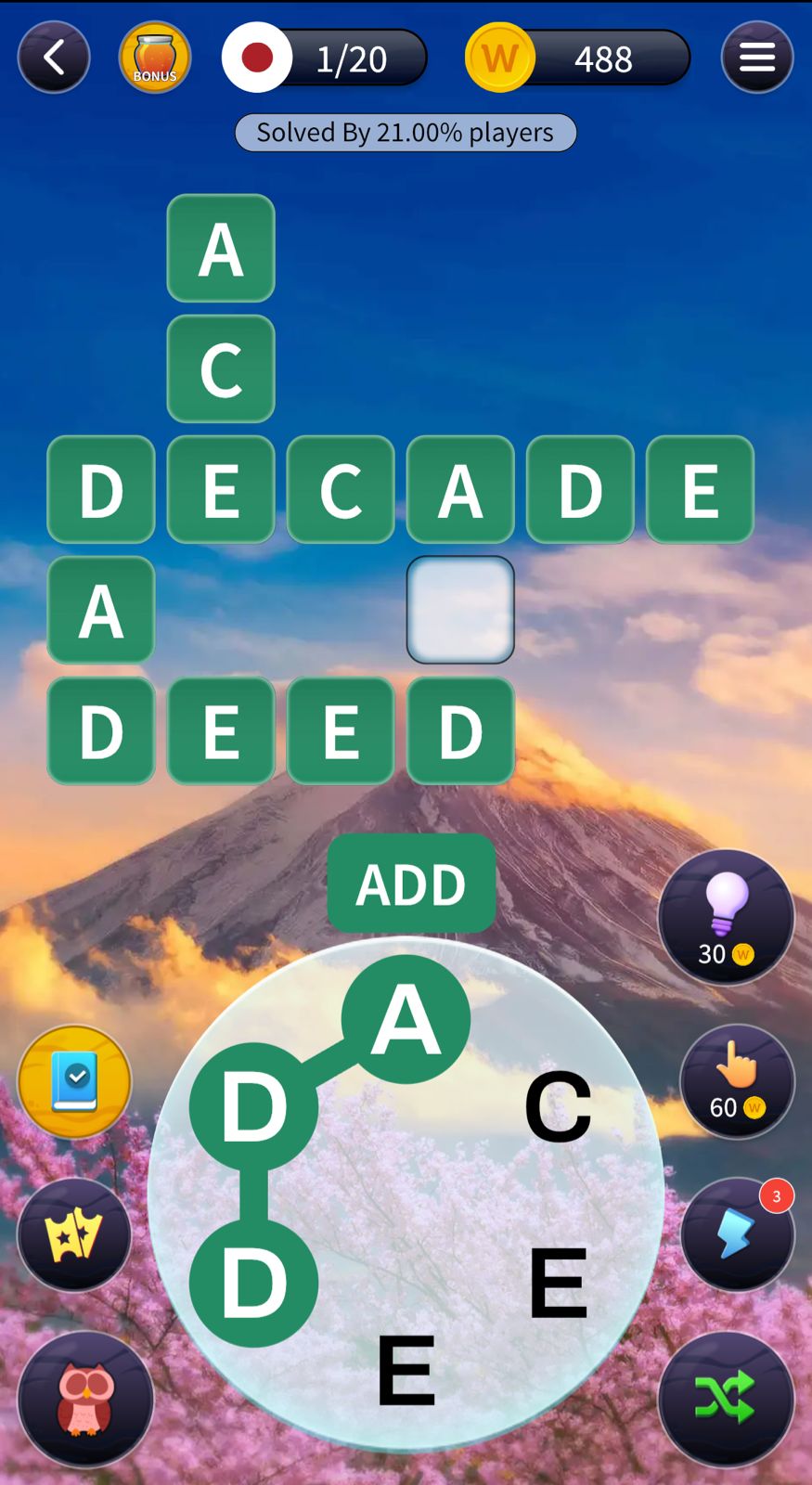812x1485 pixels.
Task: Select letter C in the wheel
Action: [558, 1106]
